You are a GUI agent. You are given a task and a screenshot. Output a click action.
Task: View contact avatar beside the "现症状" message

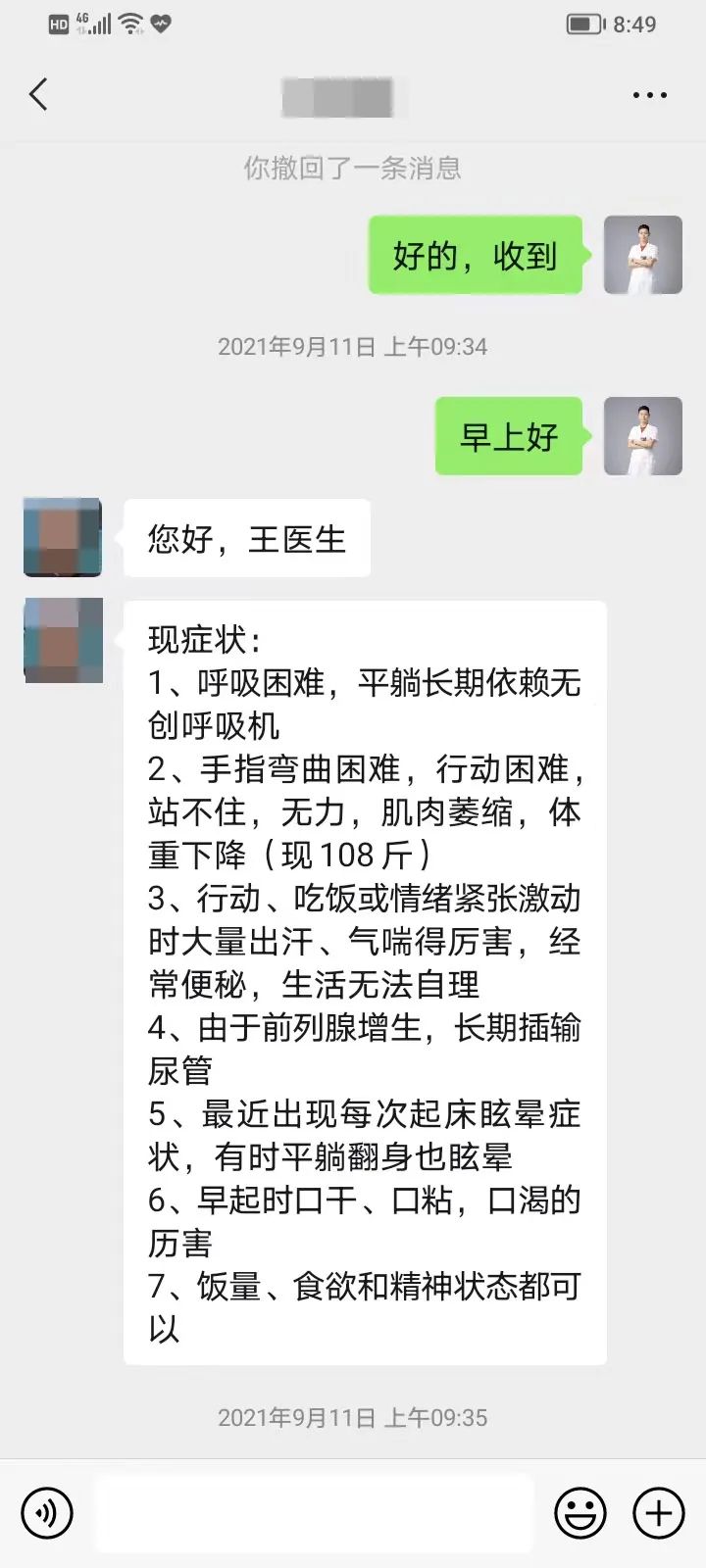click(63, 640)
